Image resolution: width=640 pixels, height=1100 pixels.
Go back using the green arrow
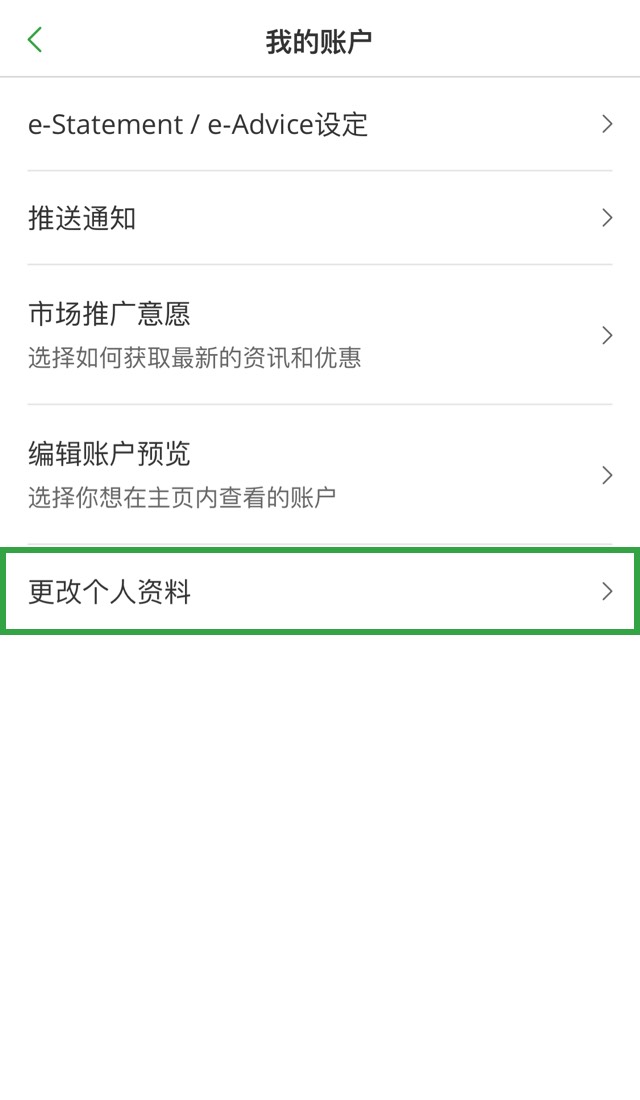[x=35, y=40]
